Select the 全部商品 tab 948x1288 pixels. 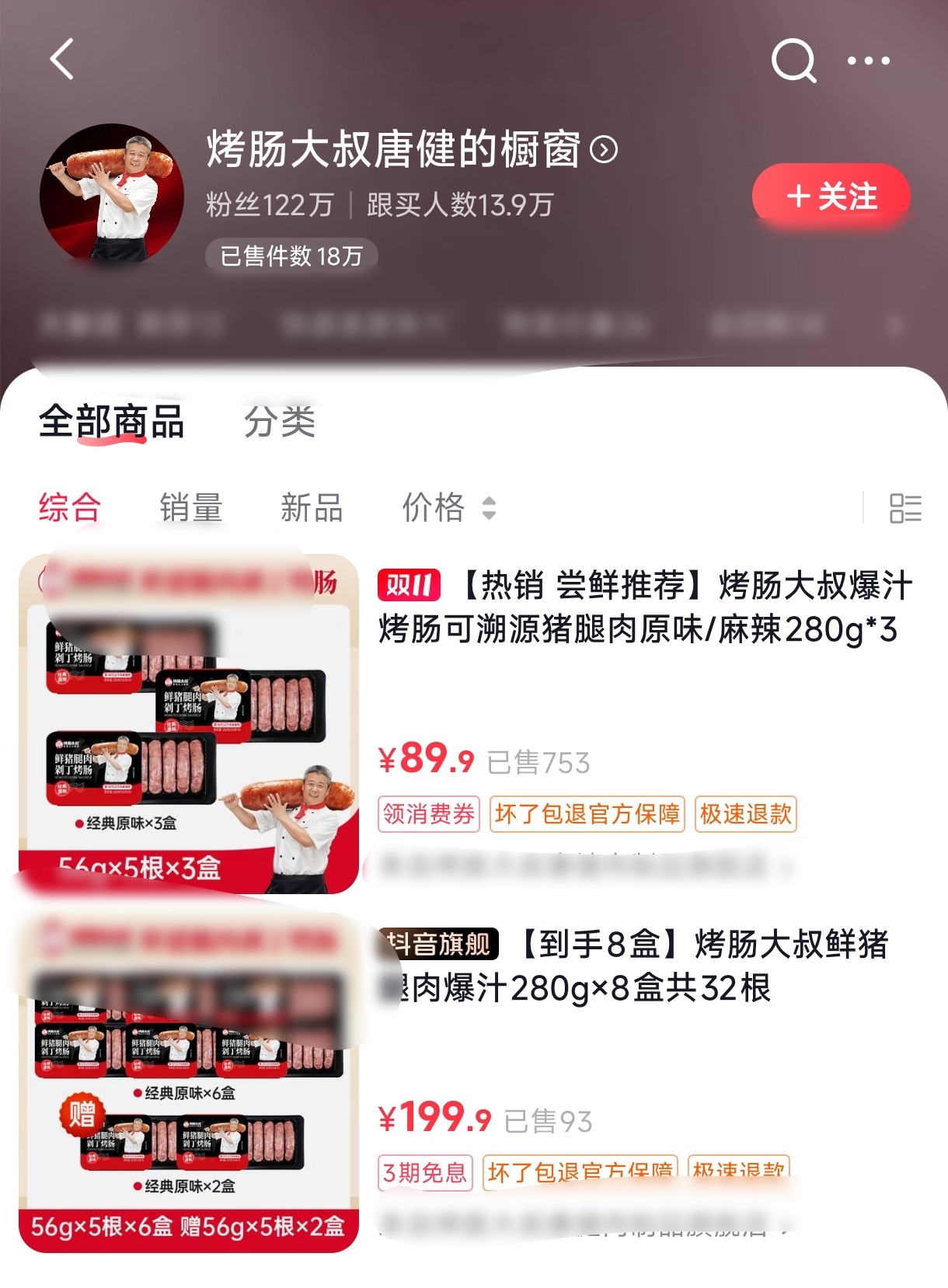coord(112,420)
